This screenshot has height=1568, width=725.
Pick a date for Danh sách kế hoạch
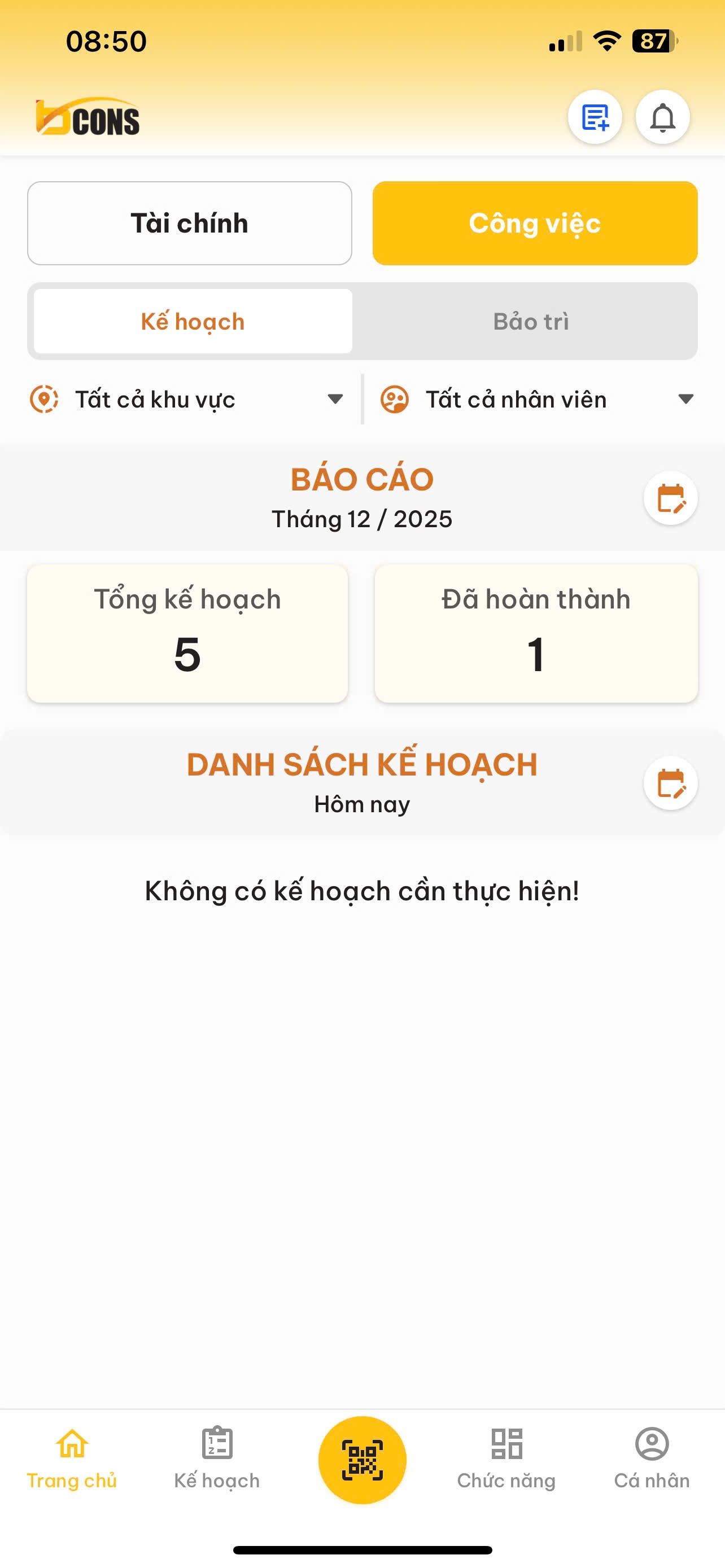click(670, 783)
